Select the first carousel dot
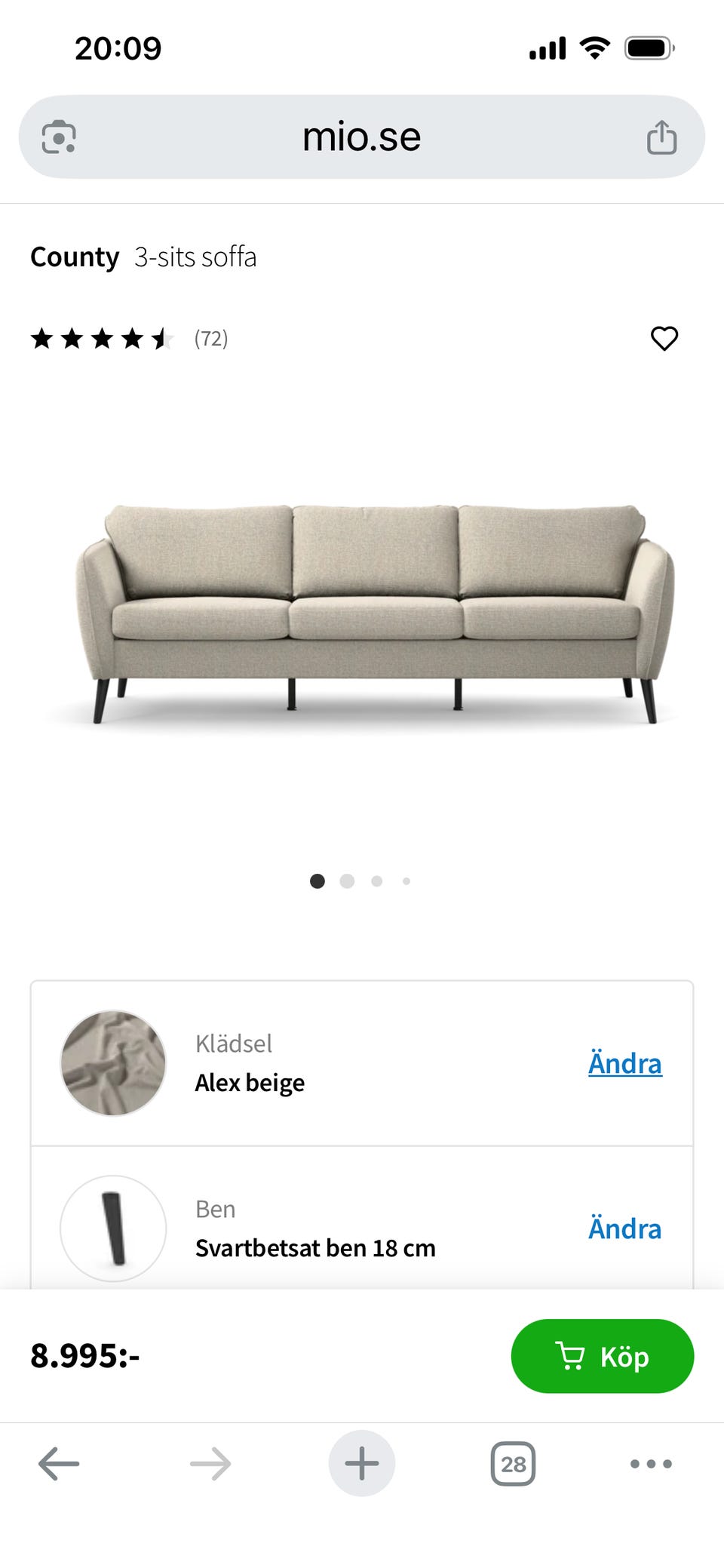This screenshot has height=1568, width=724. (318, 881)
